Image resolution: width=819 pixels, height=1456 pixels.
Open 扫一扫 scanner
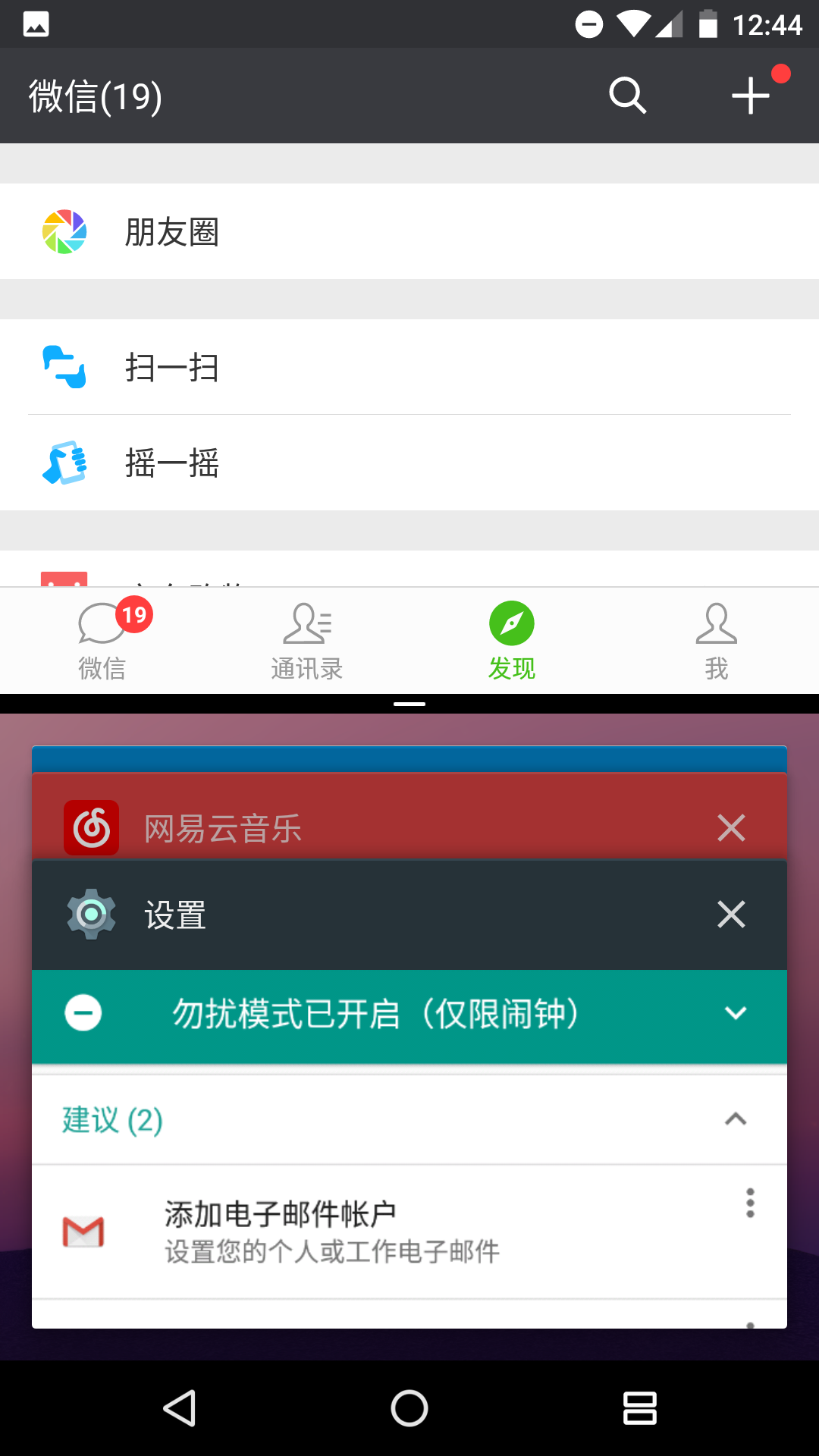(x=409, y=367)
